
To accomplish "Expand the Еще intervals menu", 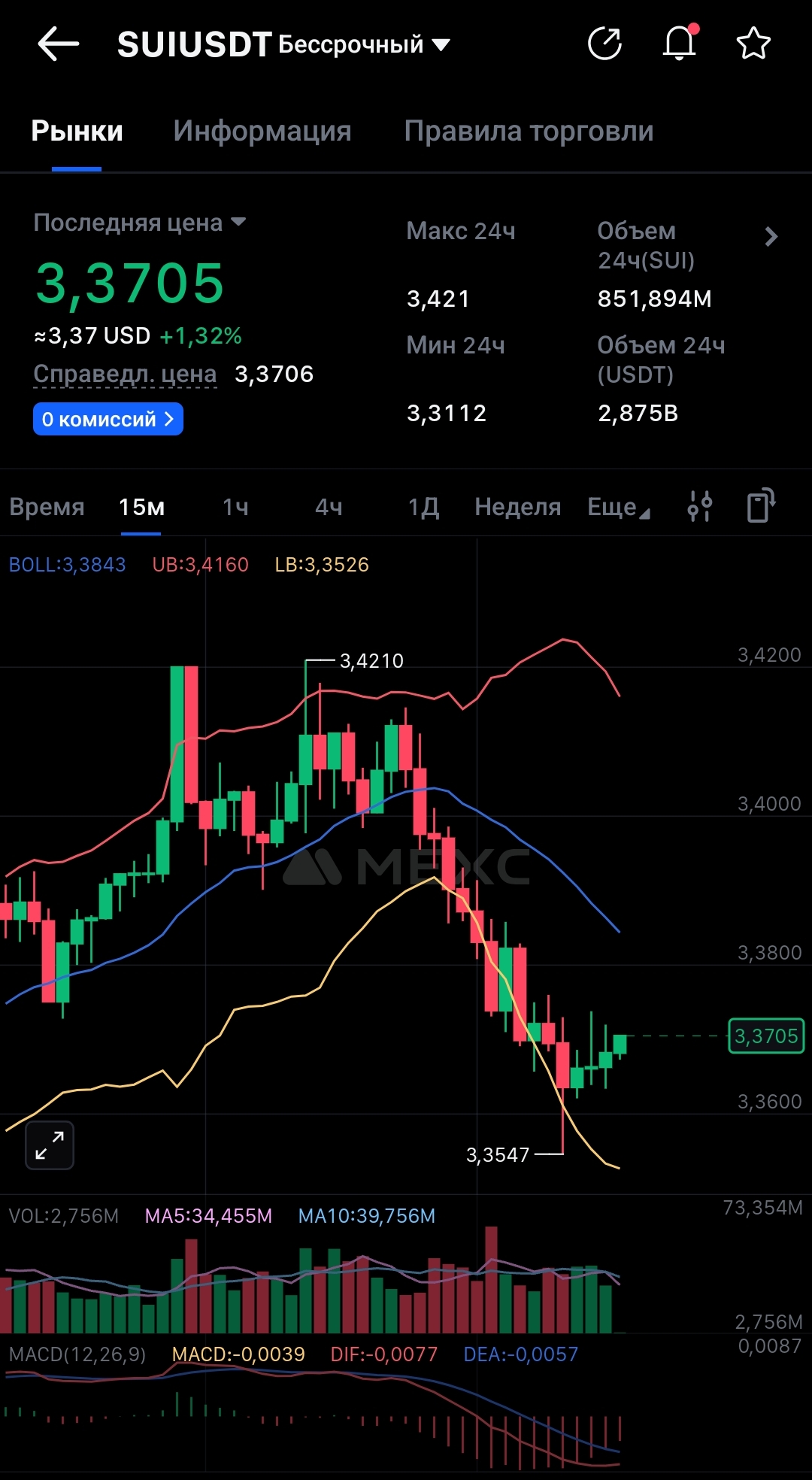I will coord(618,507).
